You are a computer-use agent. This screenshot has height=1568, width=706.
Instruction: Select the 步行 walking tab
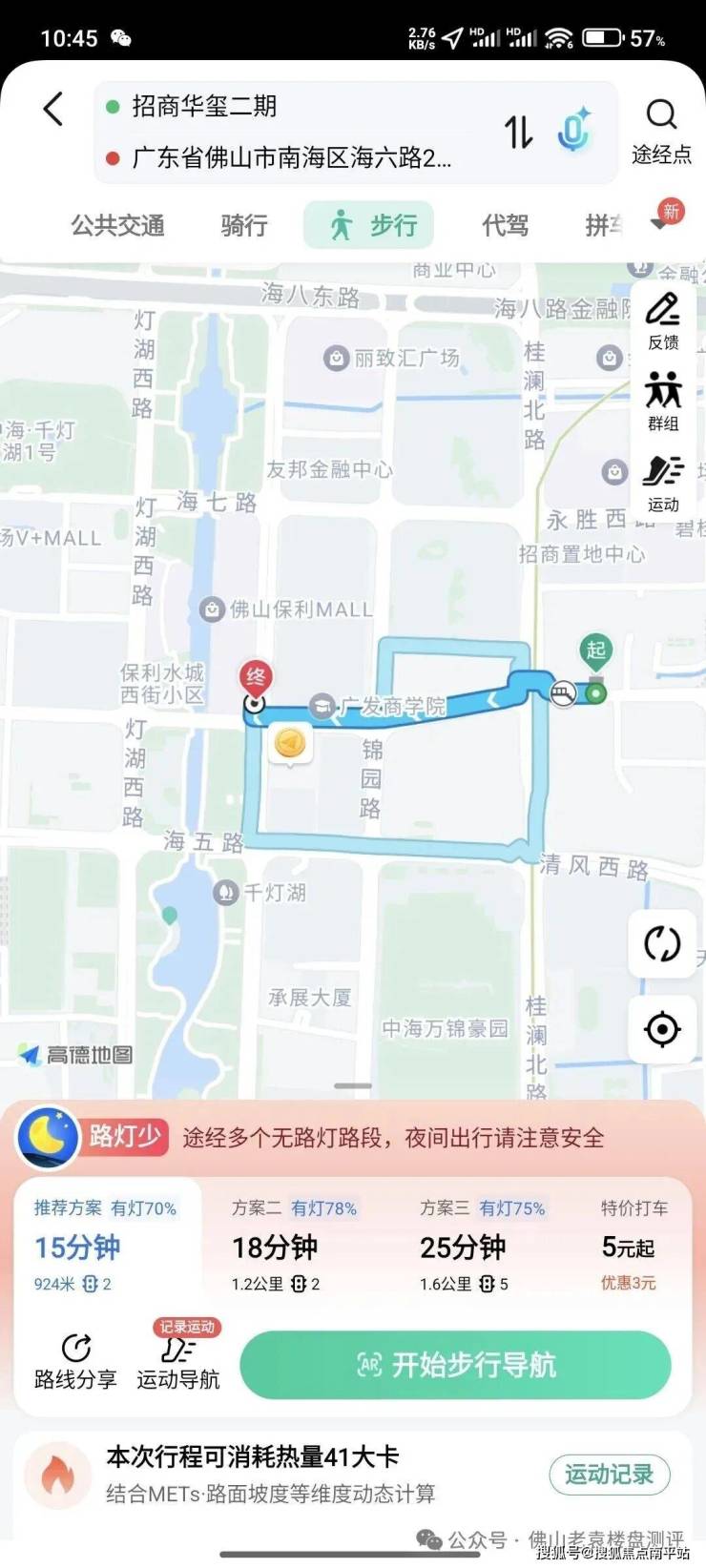click(372, 225)
